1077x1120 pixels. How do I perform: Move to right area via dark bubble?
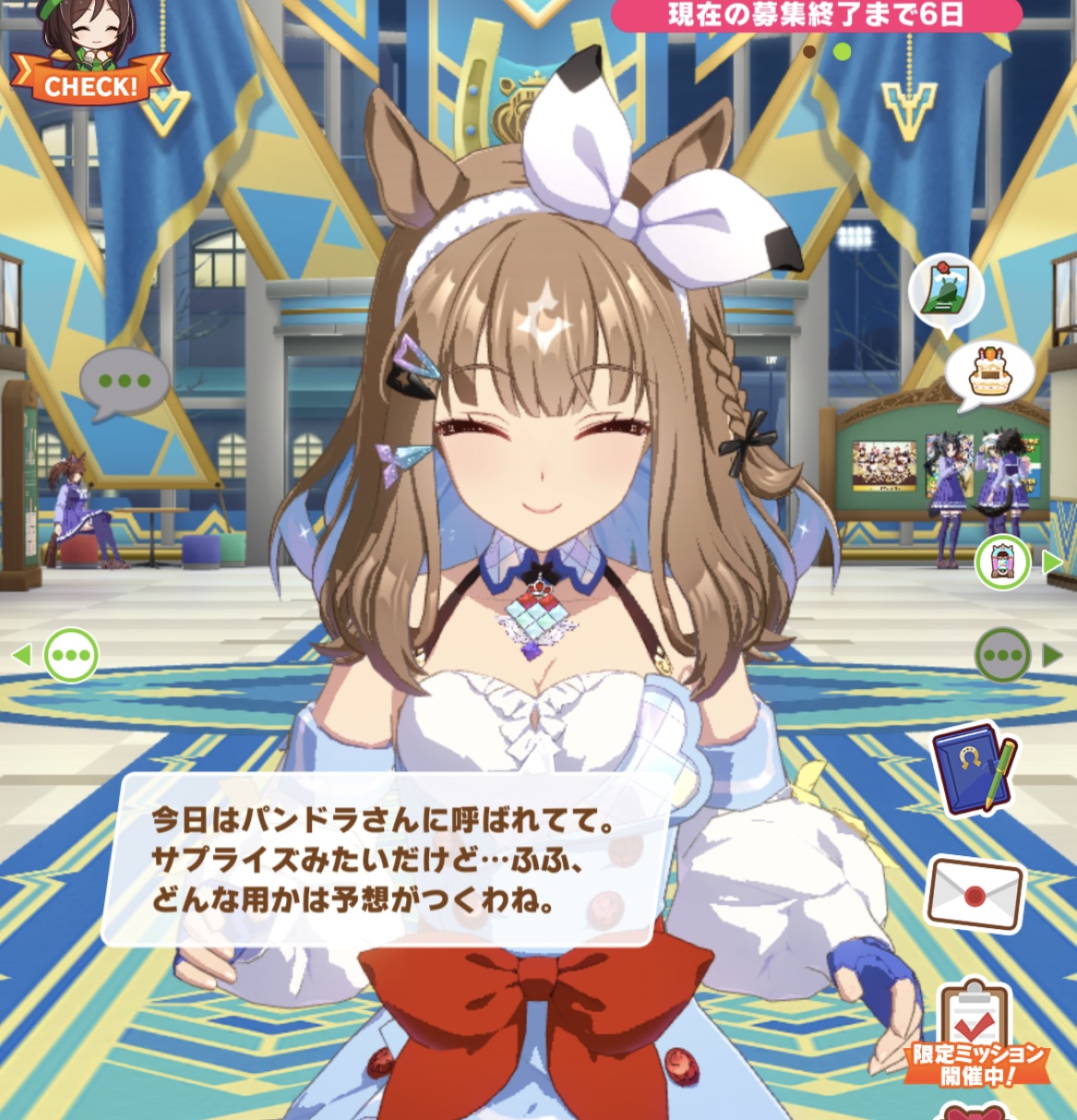[1003, 655]
